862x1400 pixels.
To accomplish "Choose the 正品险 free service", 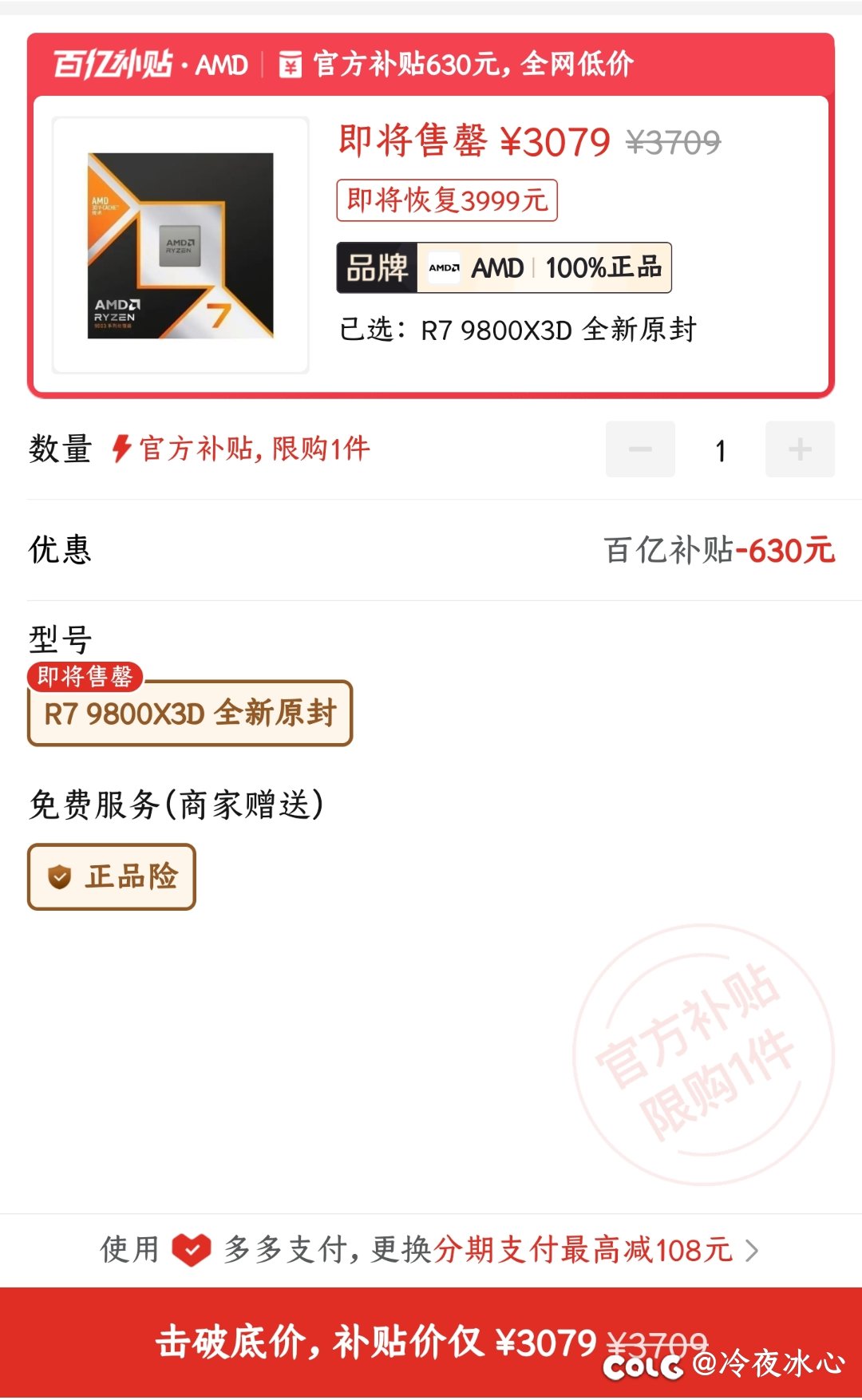I will pos(112,876).
